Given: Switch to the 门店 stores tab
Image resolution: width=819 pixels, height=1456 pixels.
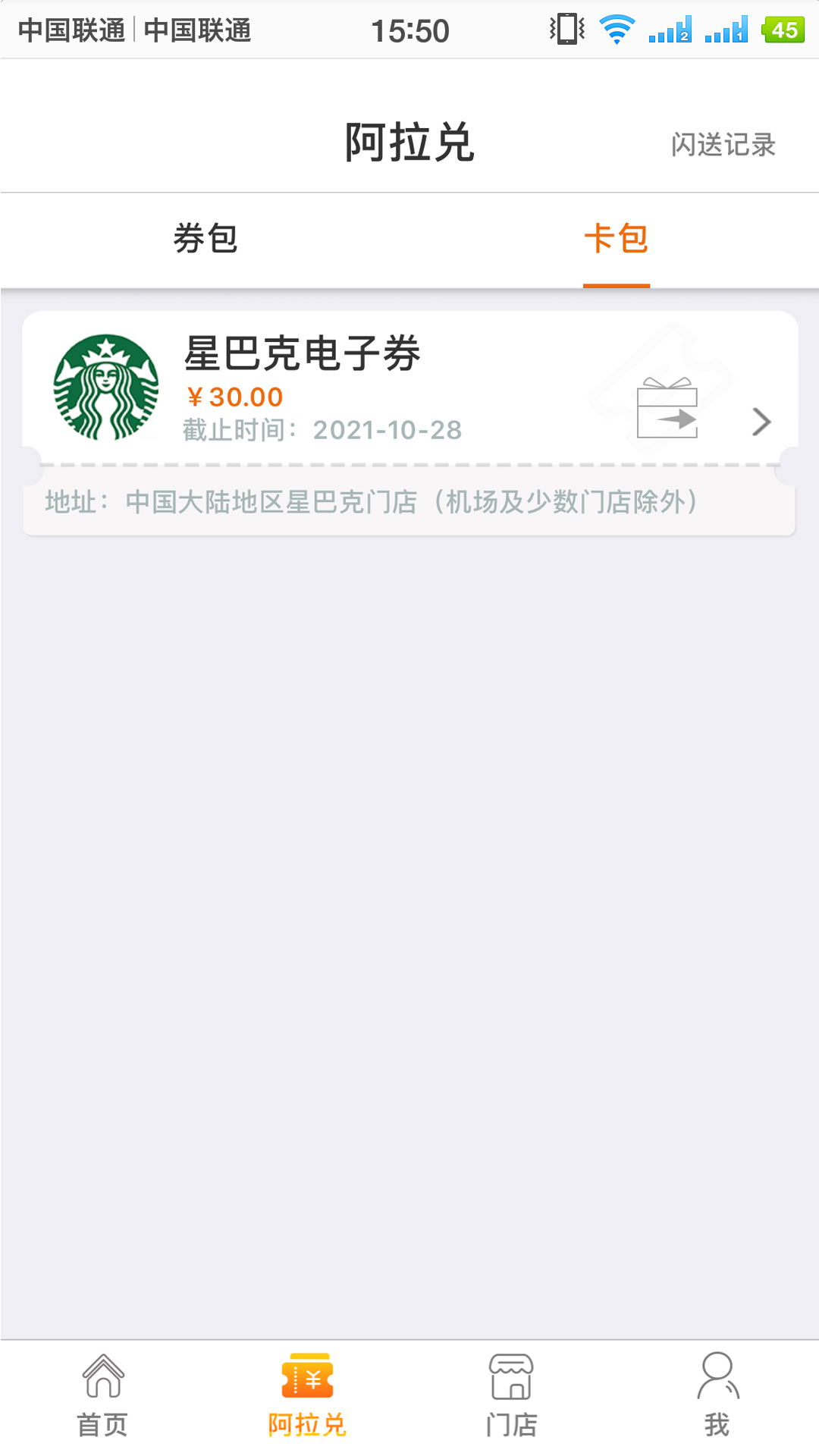Looking at the screenshot, I should [x=512, y=1395].
